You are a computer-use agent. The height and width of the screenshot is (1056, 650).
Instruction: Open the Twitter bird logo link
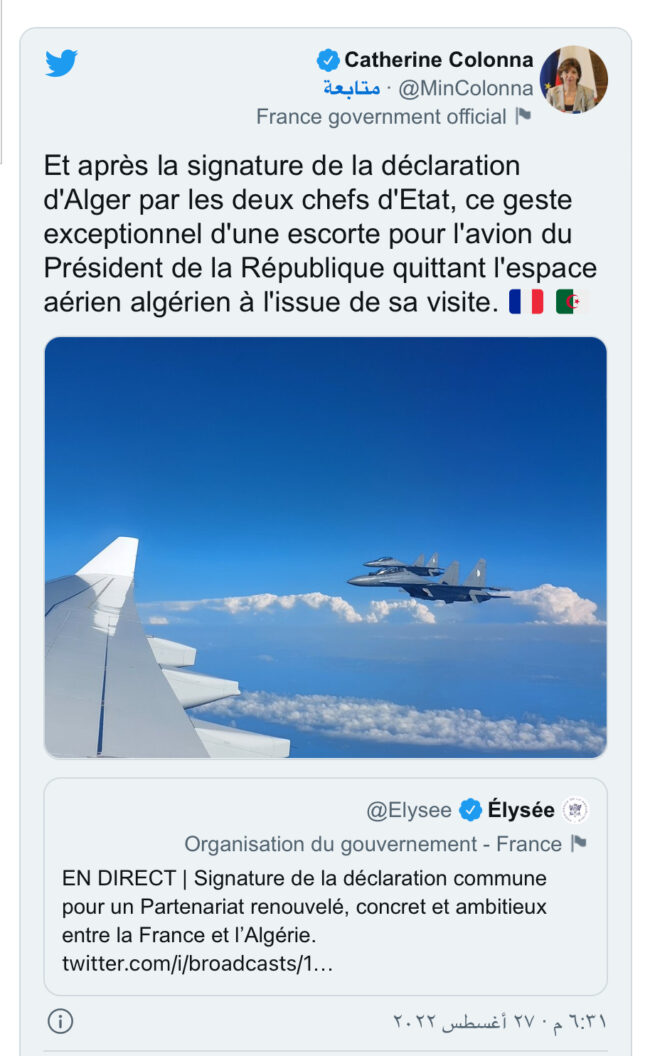point(61,63)
